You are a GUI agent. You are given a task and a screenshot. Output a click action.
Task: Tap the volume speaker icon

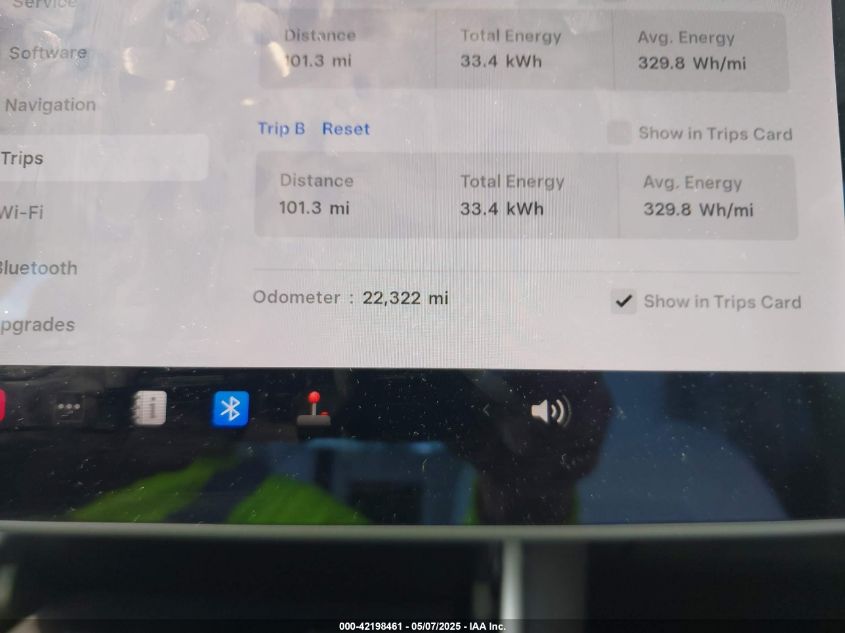coord(549,410)
